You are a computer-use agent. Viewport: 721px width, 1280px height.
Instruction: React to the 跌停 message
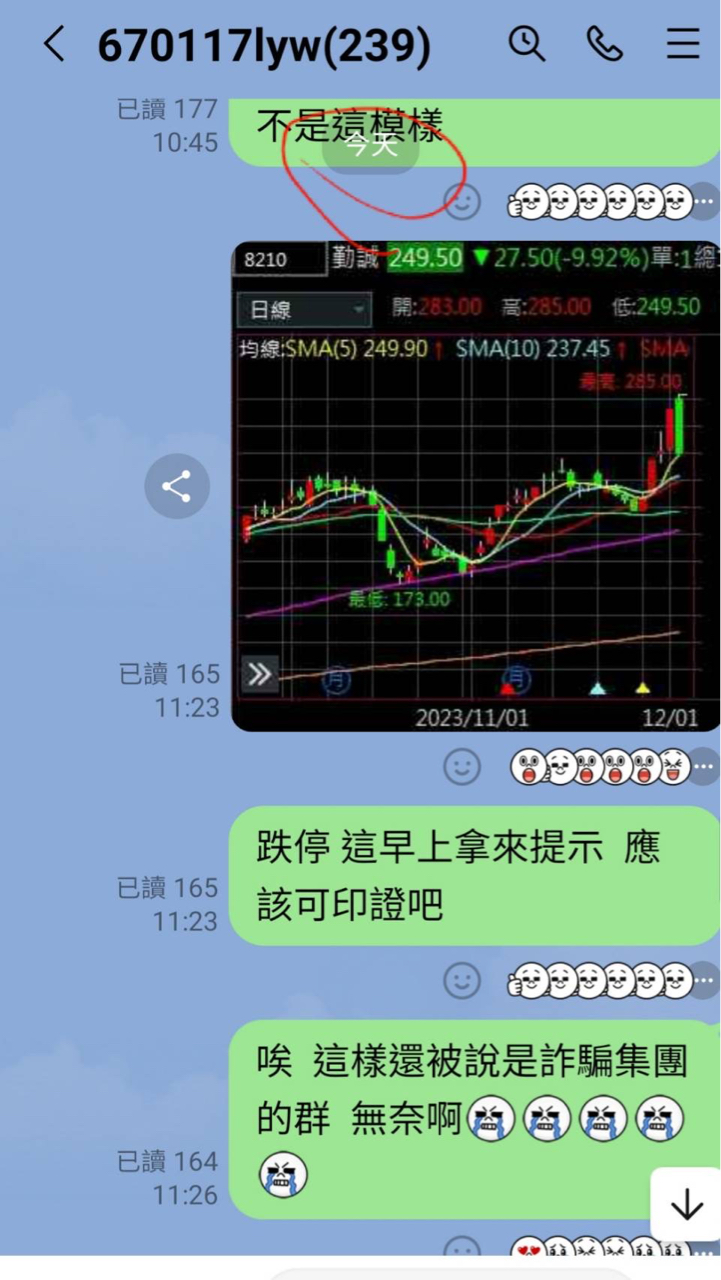tap(462, 981)
